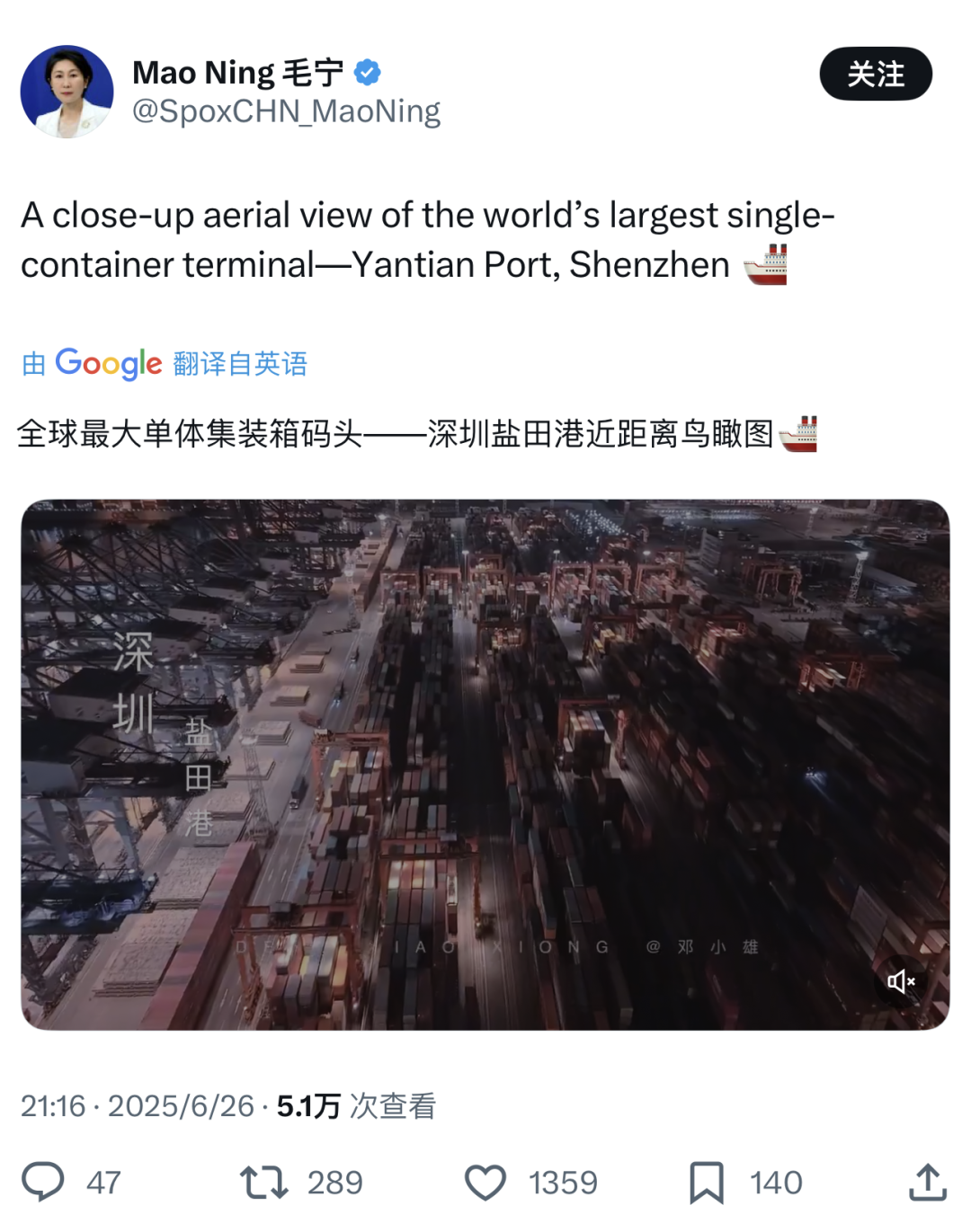This screenshot has width=971, height=1232.
Task: Open Mao Ning's profile avatar
Action: (67, 92)
